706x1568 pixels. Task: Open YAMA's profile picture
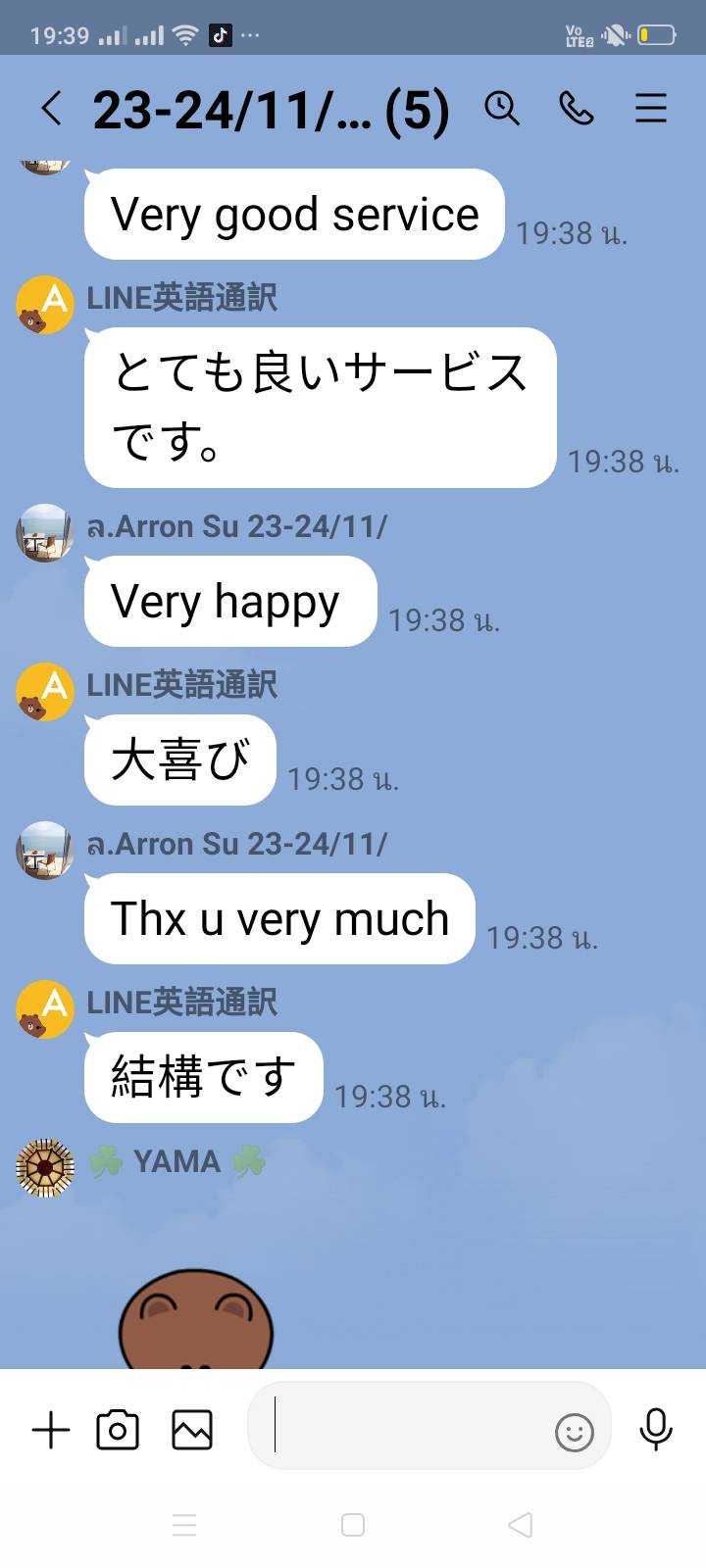45,1168
